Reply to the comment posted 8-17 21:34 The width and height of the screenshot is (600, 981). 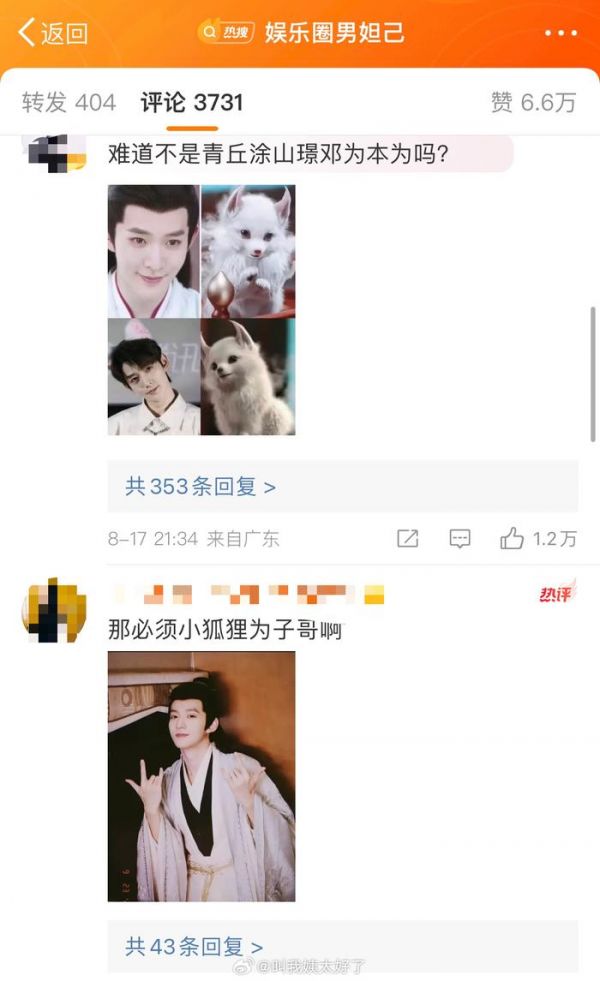point(460,538)
